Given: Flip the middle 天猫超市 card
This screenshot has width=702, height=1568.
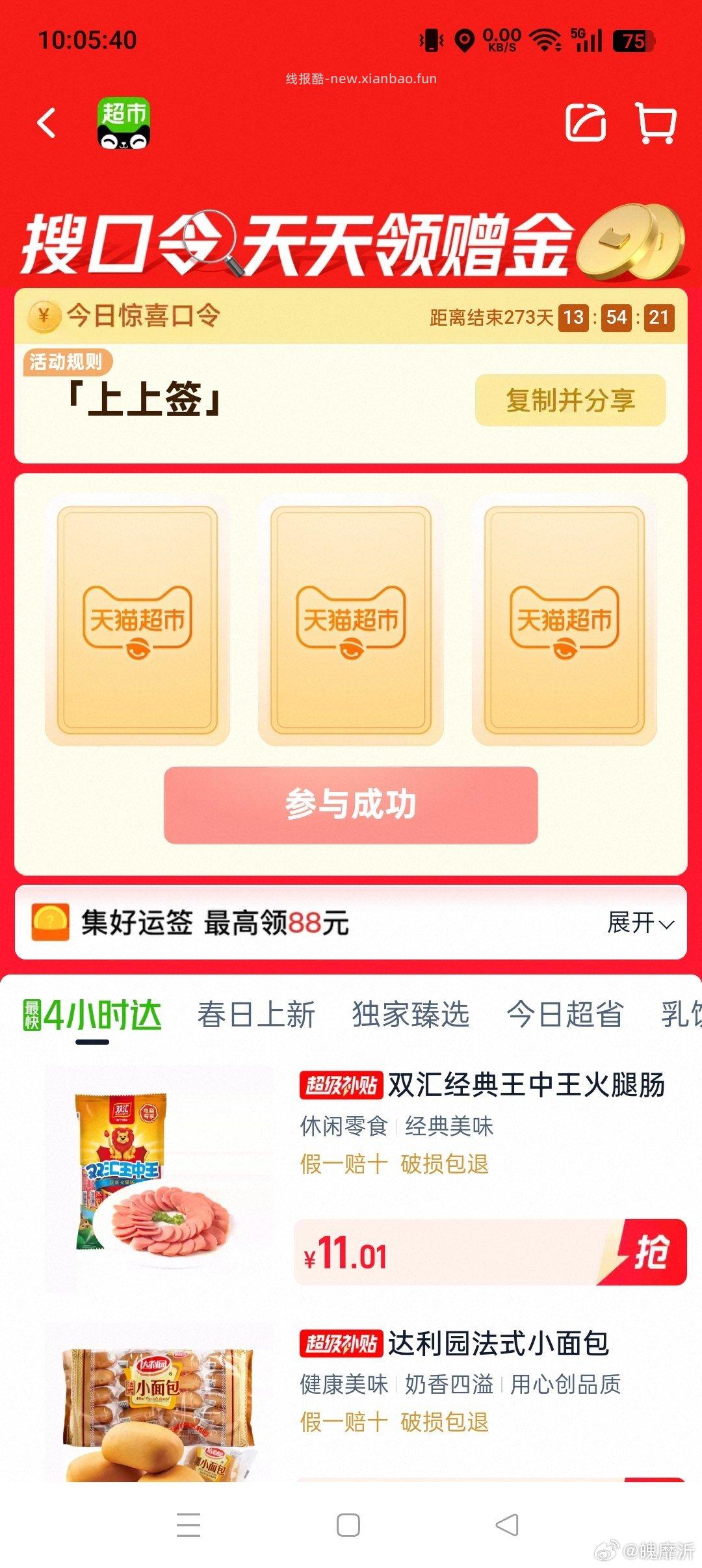Looking at the screenshot, I should point(351,623).
